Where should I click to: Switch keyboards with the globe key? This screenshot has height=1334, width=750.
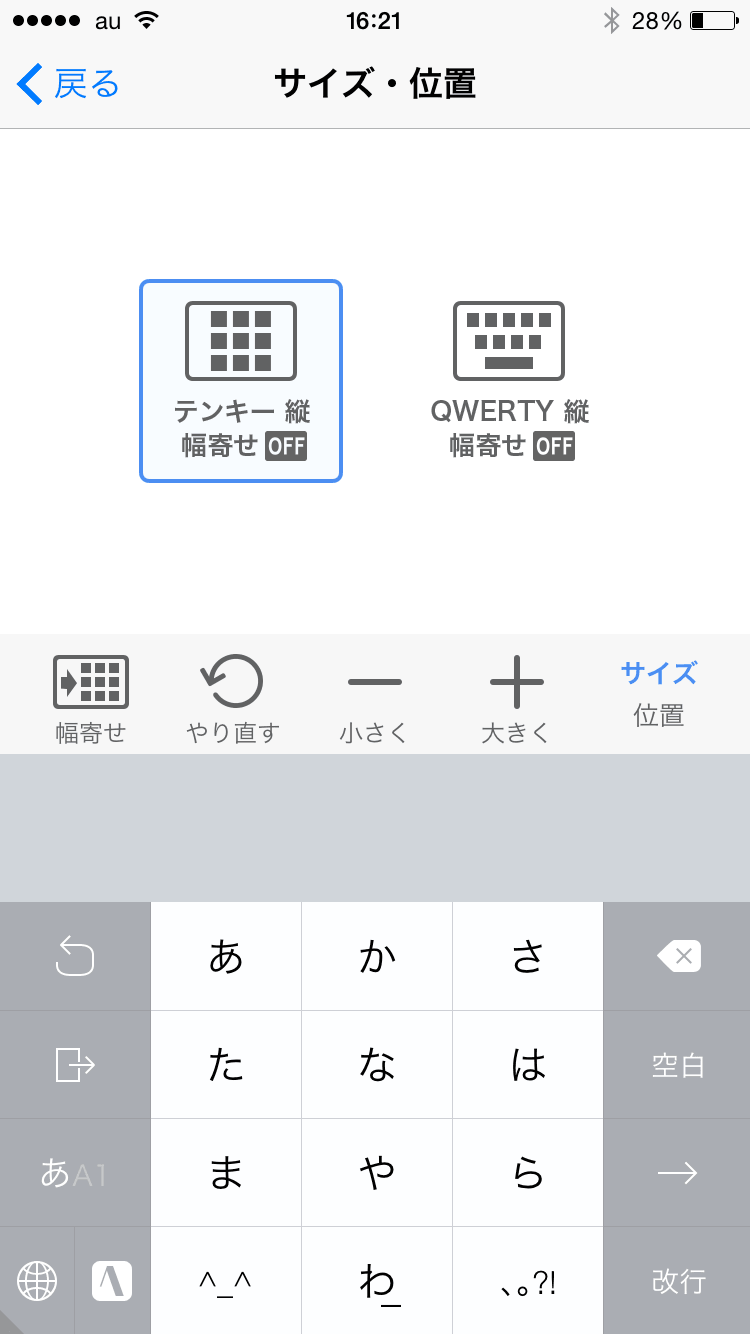(37, 1281)
